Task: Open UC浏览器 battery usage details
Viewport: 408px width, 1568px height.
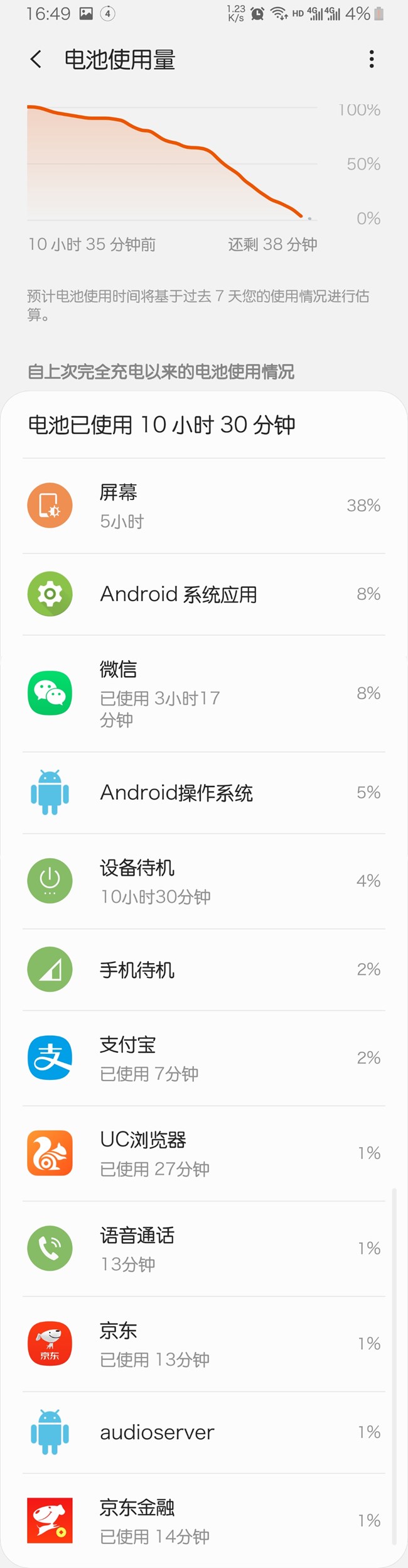Action: coord(203,1153)
